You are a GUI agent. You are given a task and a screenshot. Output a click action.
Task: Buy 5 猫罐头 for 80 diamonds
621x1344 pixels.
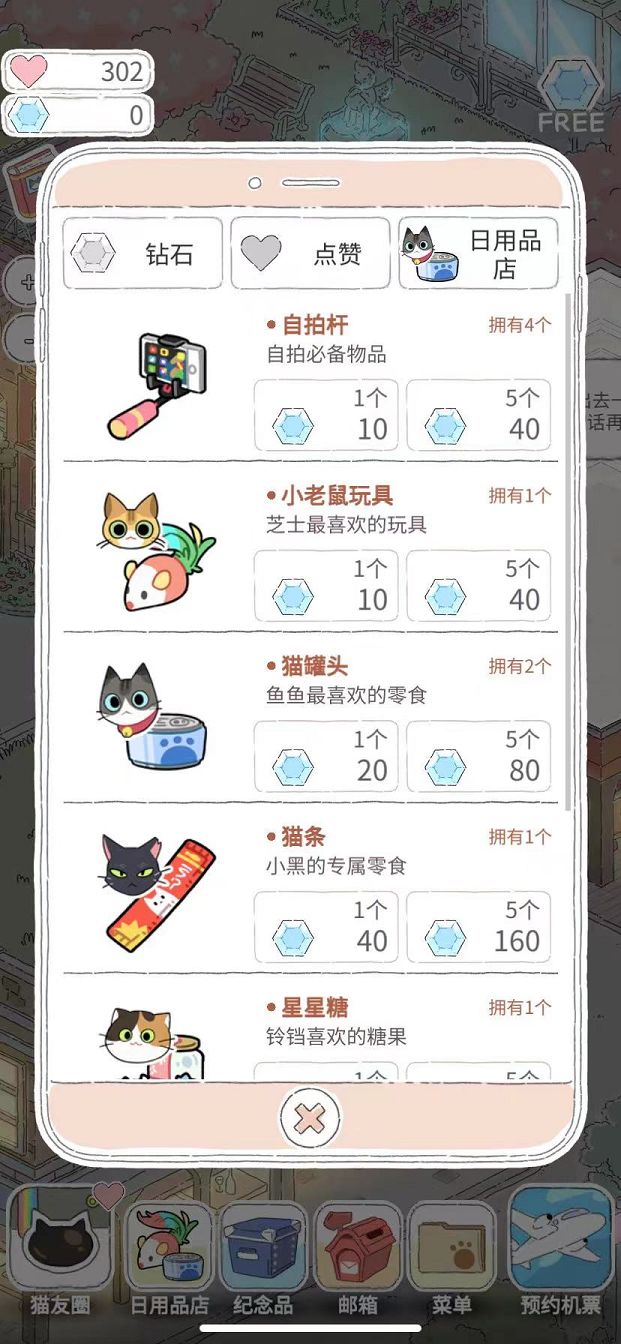click(x=478, y=756)
